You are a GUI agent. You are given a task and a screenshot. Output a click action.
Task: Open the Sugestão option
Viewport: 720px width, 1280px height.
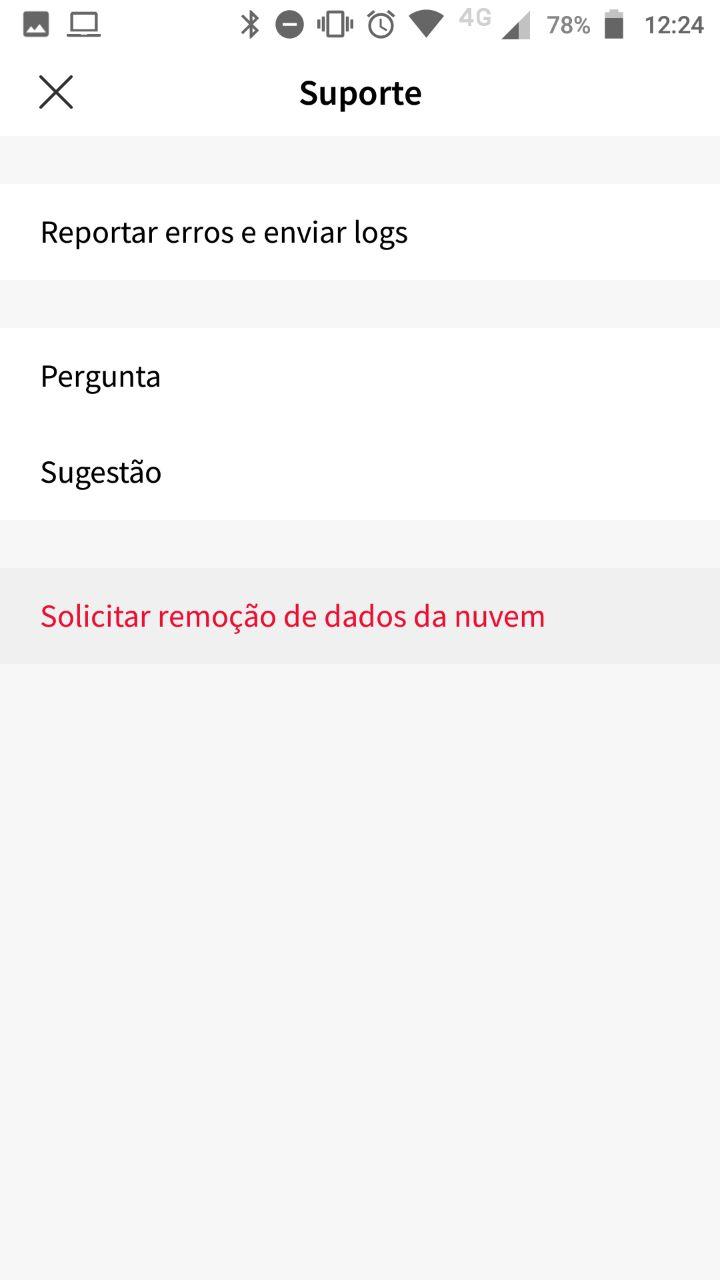point(360,472)
